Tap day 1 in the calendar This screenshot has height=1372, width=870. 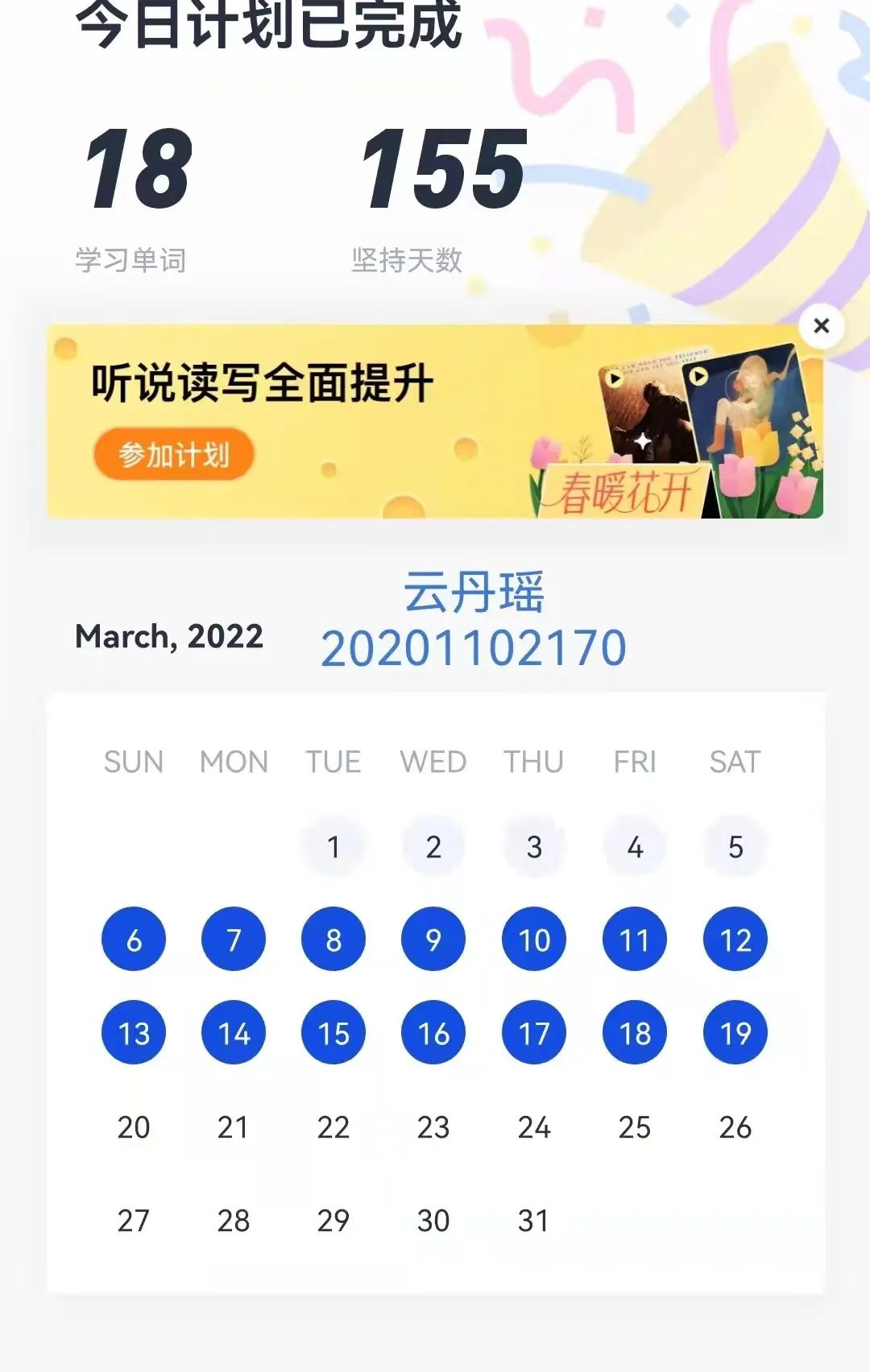click(333, 847)
